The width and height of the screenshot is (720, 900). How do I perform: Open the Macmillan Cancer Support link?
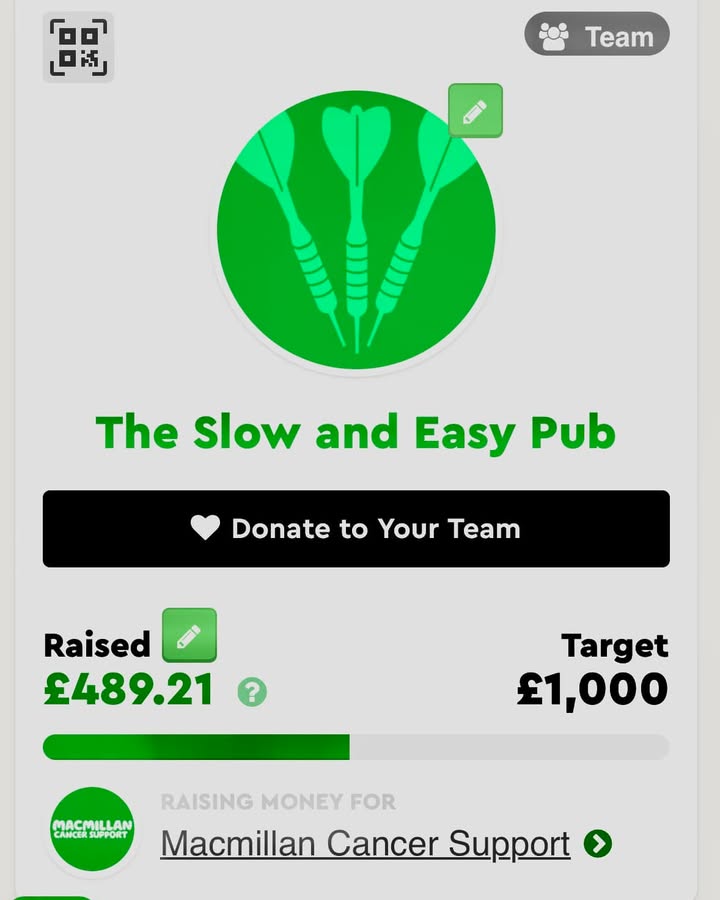(366, 843)
